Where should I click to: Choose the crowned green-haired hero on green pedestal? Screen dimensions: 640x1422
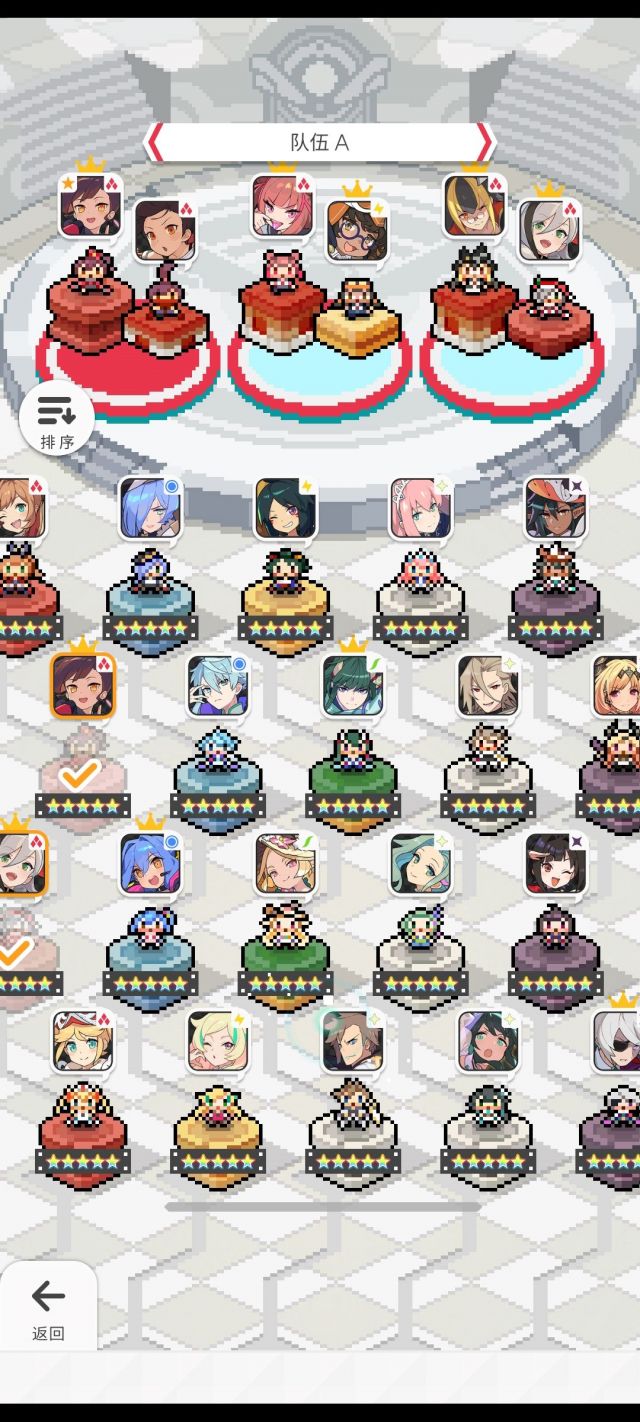click(x=352, y=686)
